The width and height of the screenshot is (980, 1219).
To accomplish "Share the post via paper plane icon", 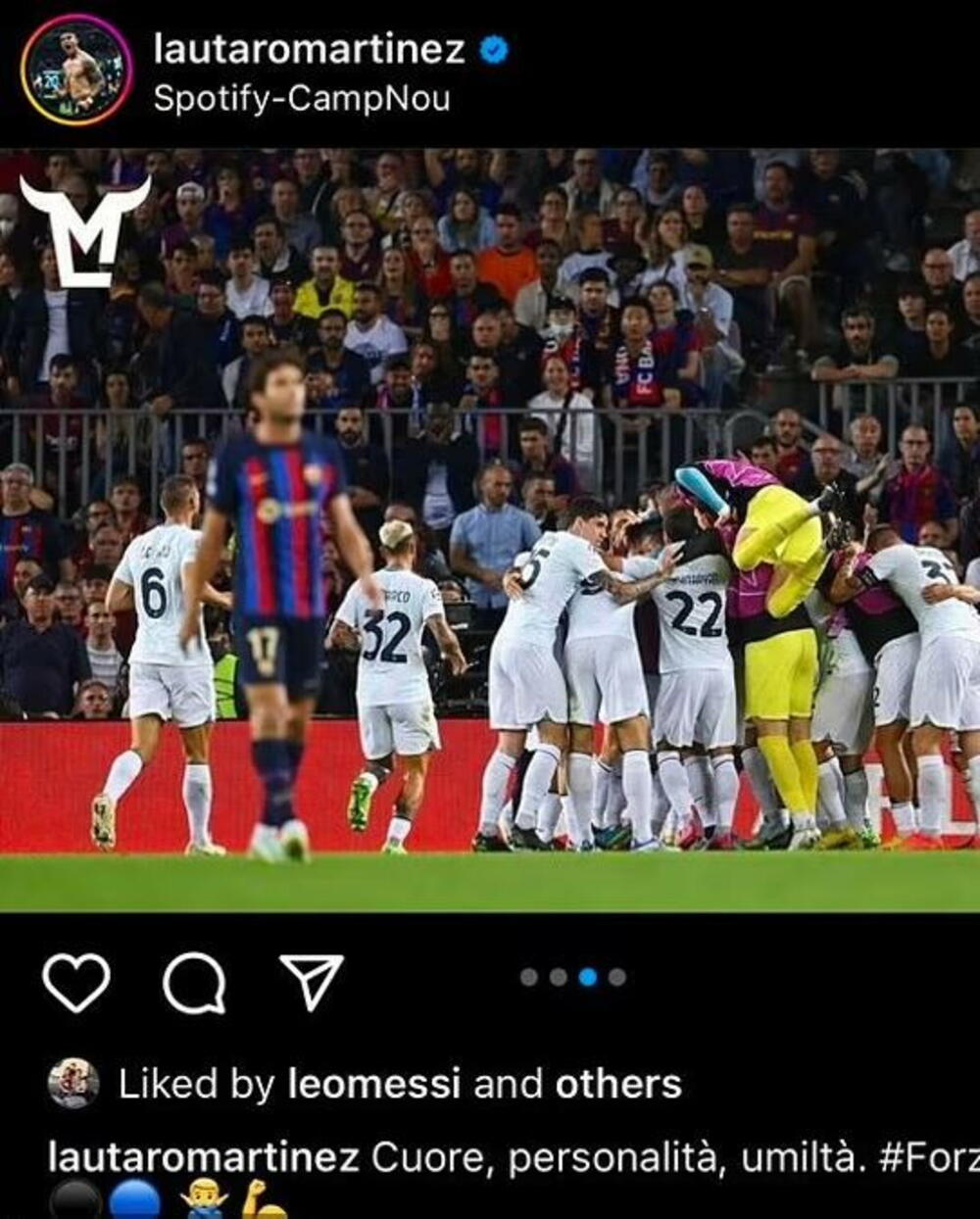I will click(312, 981).
